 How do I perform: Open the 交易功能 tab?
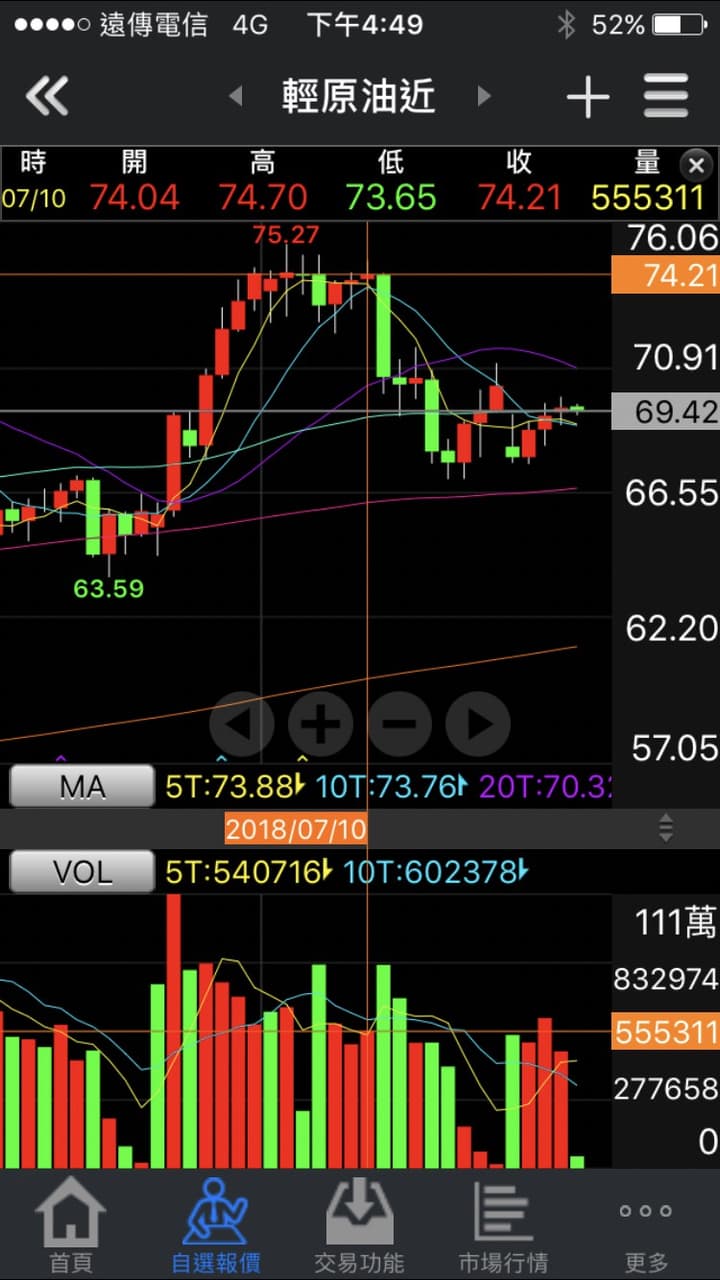(x=359, y=1225)
